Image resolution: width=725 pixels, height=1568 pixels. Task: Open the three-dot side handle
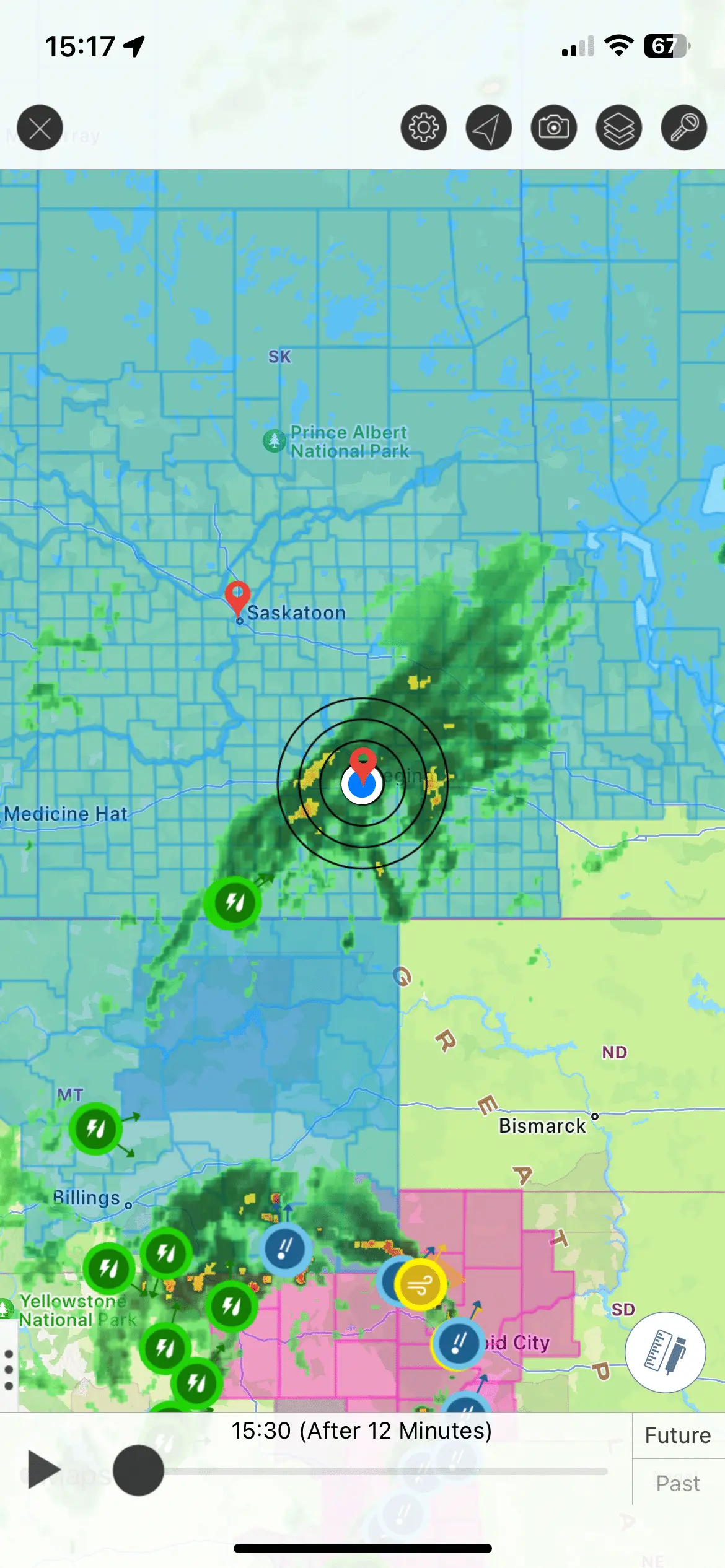click(x=9, y=1370)
